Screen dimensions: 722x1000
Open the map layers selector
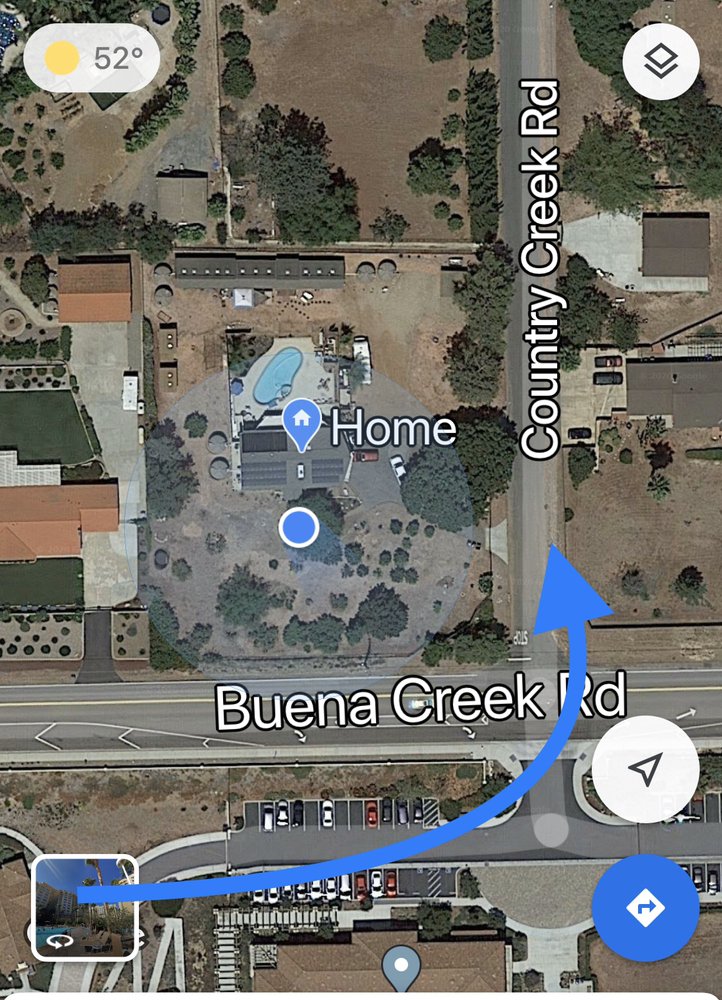660,62
